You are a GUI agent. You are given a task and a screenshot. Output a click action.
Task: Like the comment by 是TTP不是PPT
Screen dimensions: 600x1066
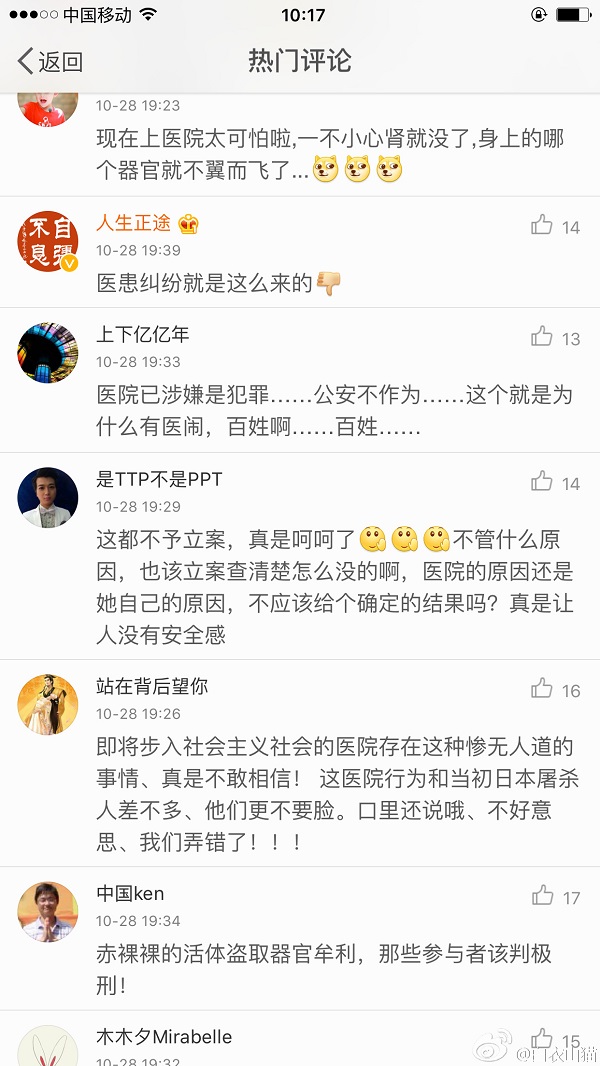[x=542, y=481]
